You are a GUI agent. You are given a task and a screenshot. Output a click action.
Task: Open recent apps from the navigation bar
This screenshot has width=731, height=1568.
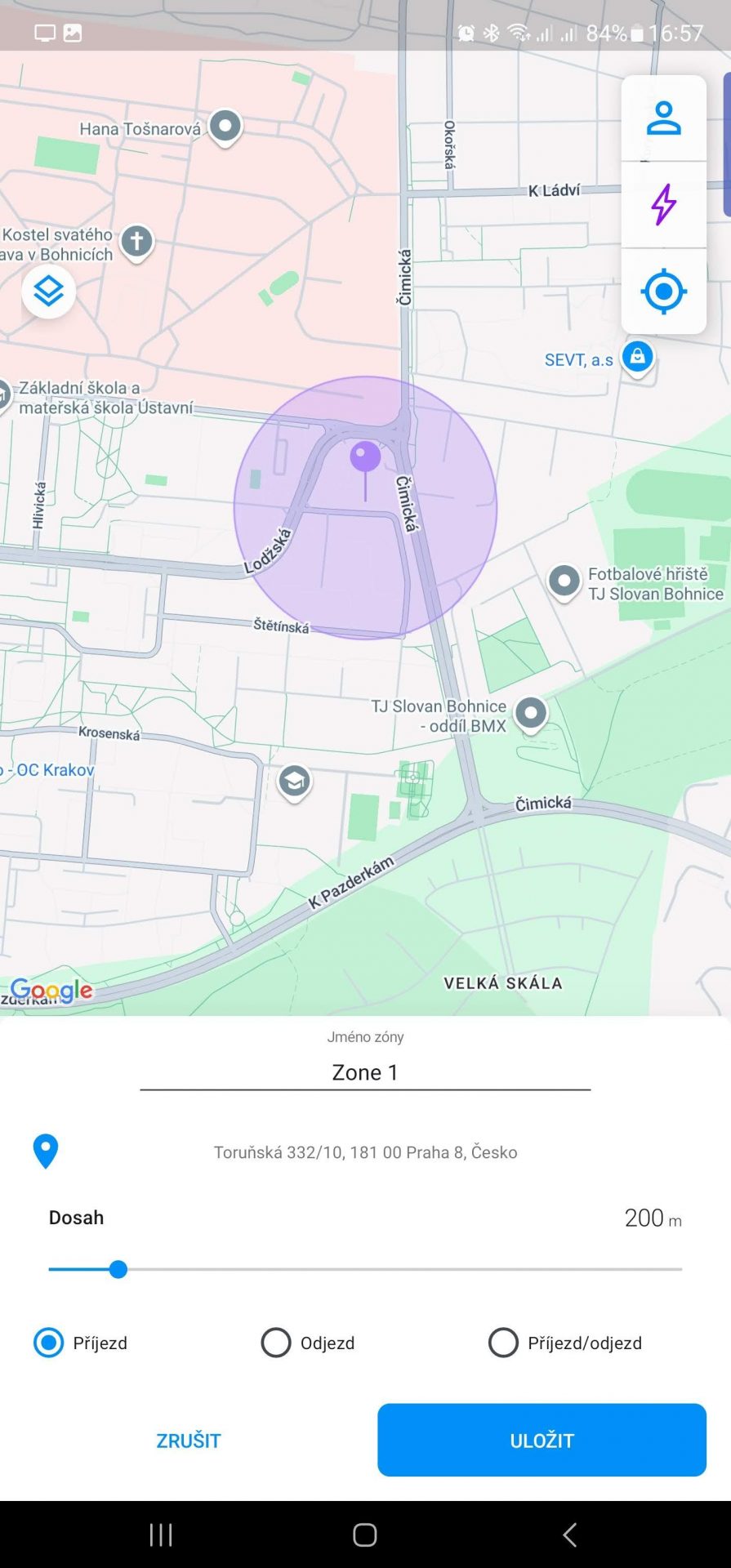[x=161, y=1535]
